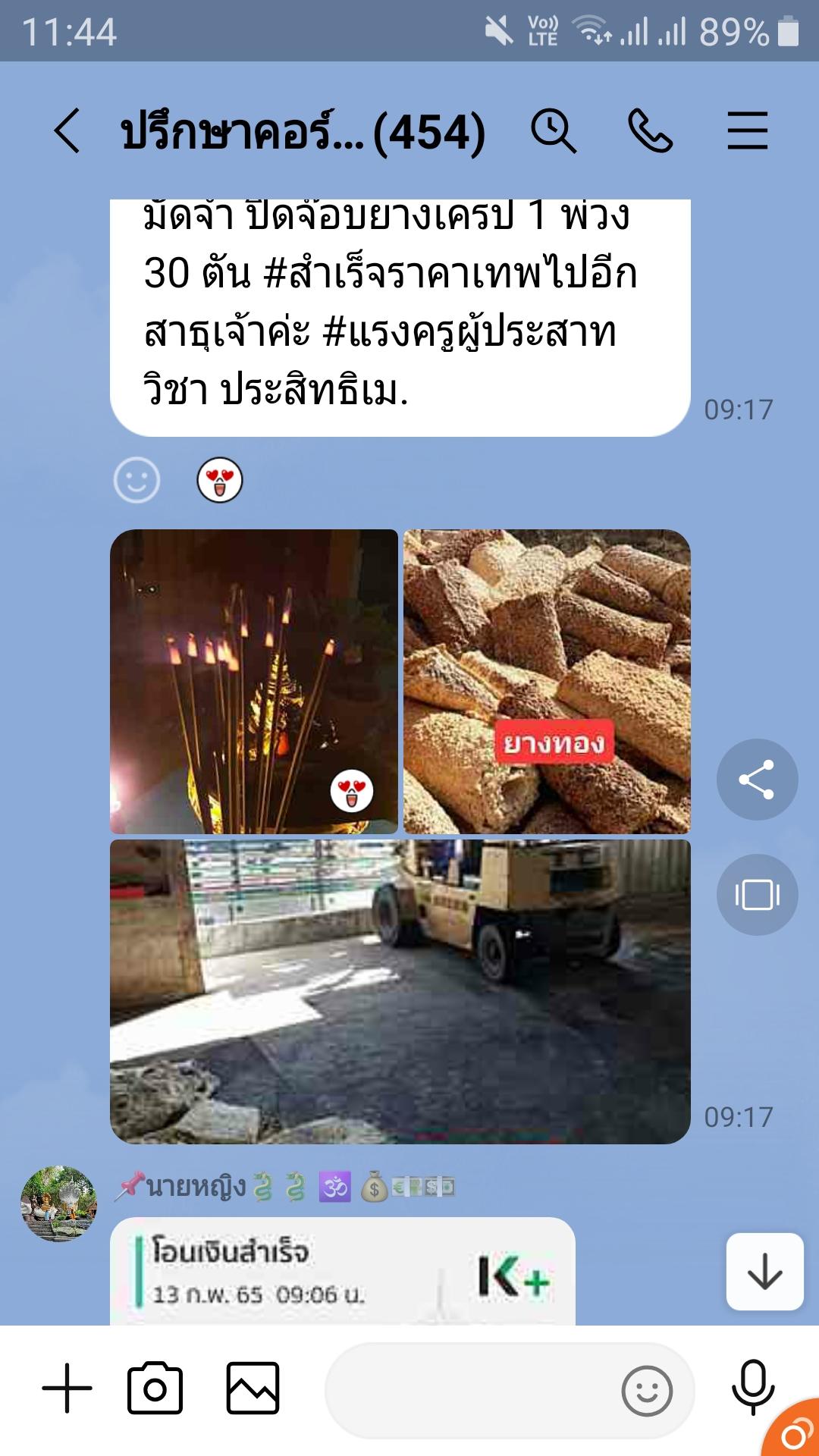Share the photo album
The height and width of the screenshot is (1456, 819).
[x=757, y=780]
